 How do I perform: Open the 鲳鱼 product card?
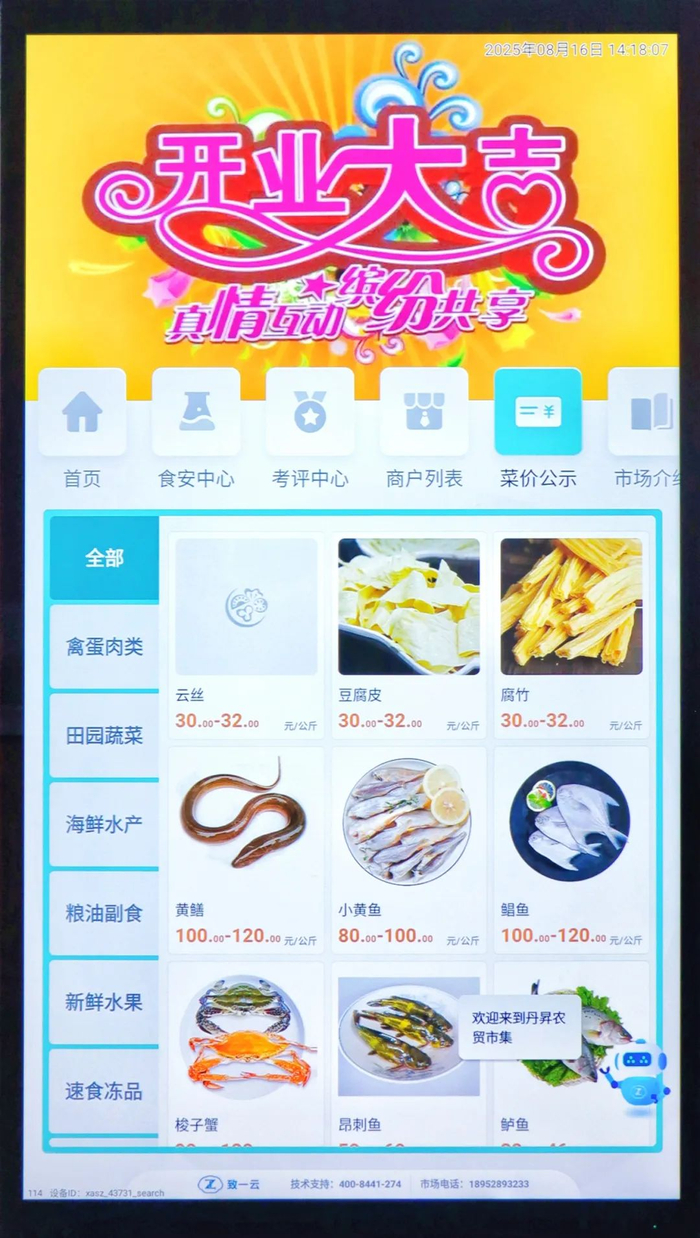click(x=572, y=851)
